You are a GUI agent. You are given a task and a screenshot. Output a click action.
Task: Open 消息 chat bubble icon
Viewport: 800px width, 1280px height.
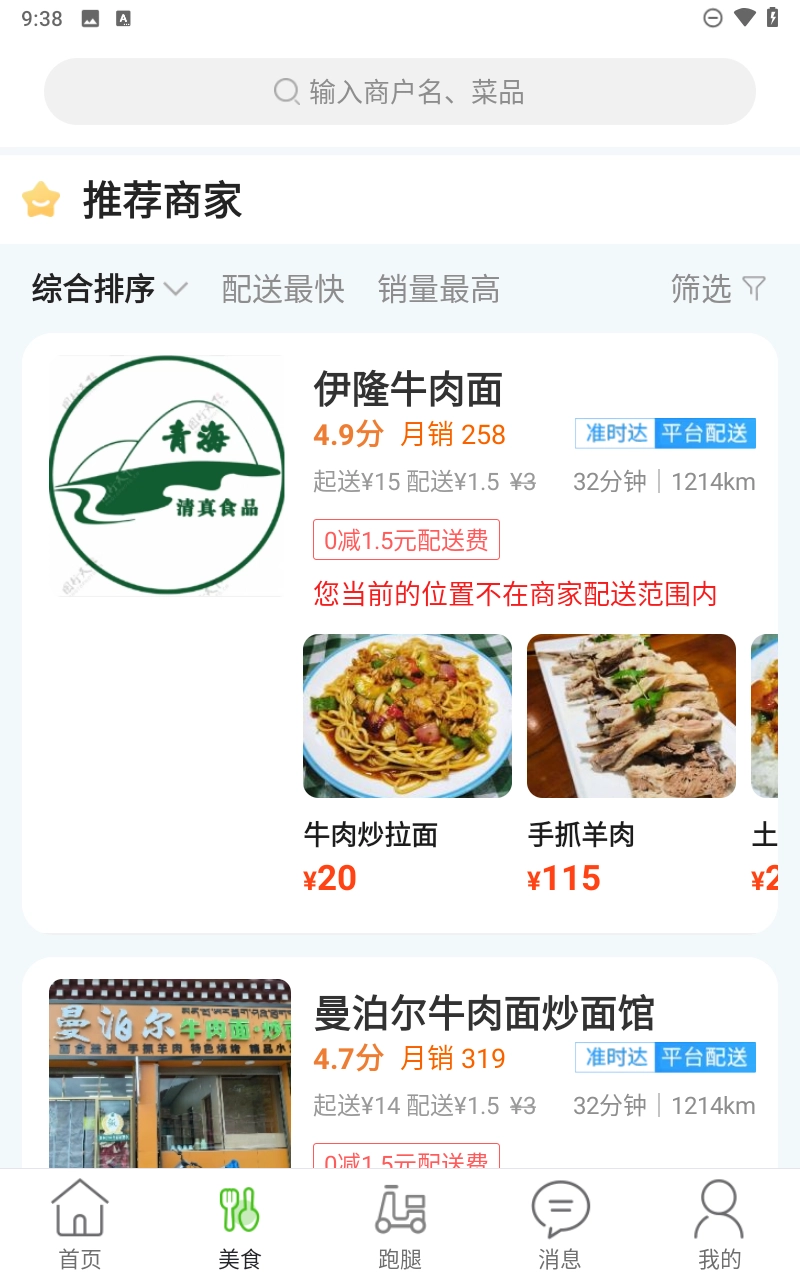[559, 1207]
